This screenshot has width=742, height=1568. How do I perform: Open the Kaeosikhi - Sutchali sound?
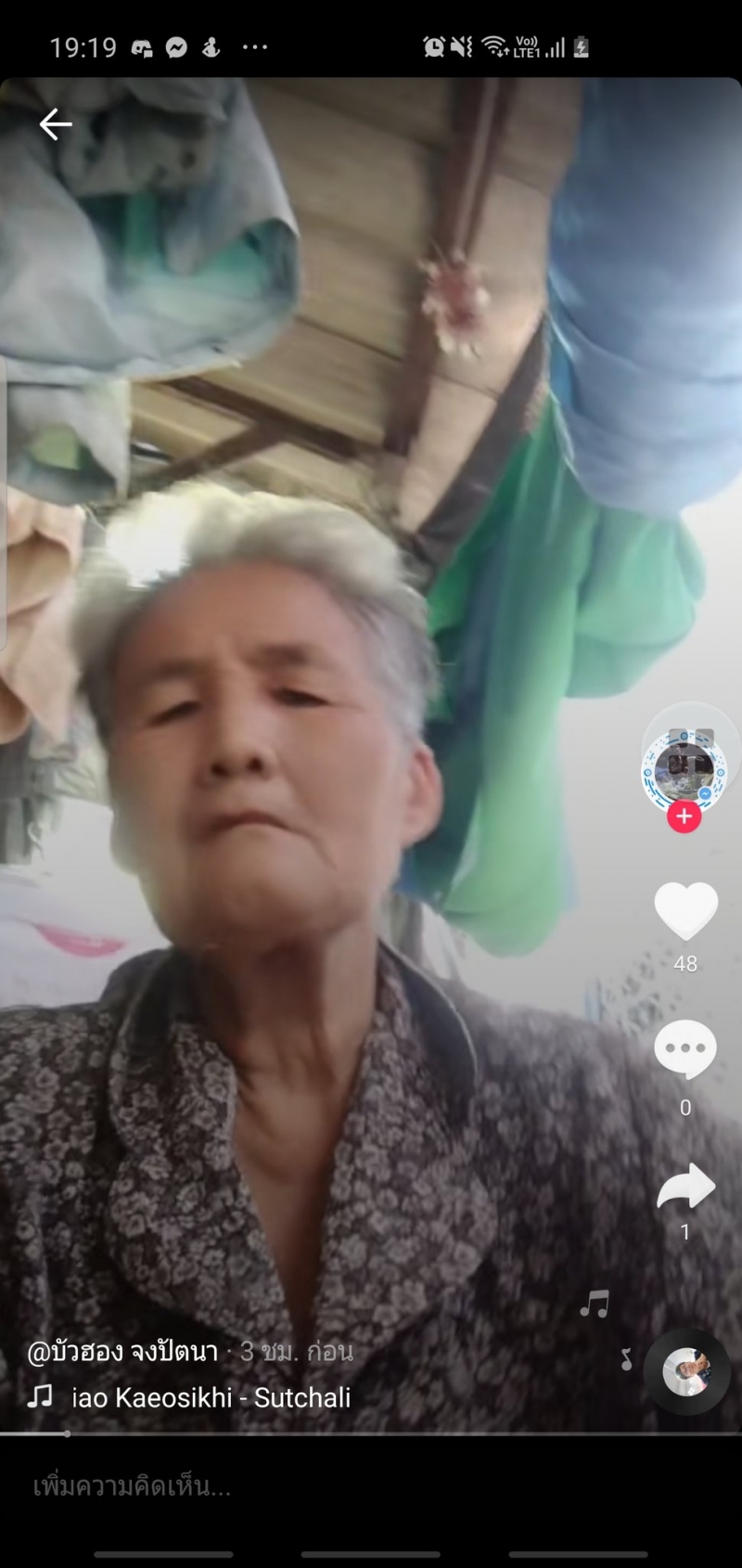[x=211, y=1397]
